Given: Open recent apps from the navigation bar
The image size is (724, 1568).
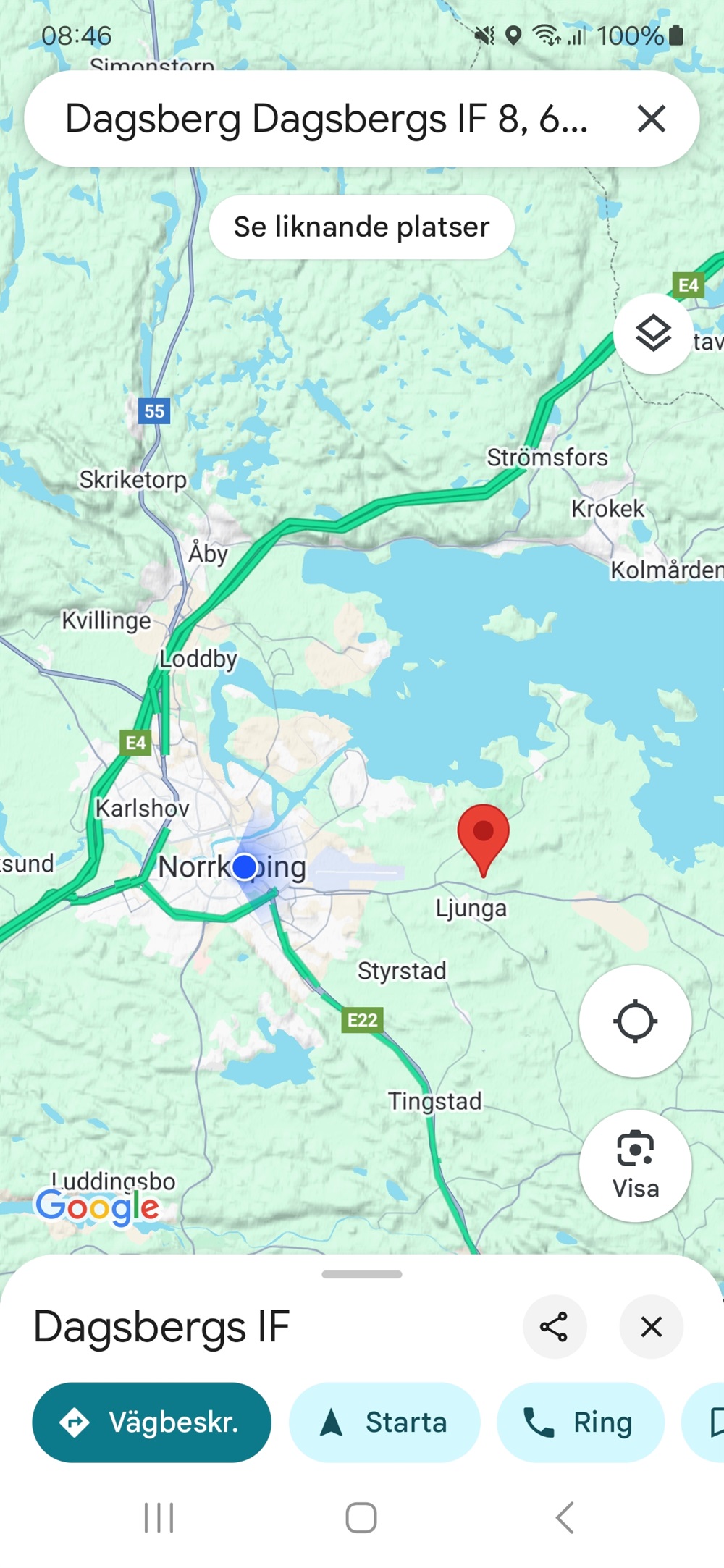Looking at the screenshot, I should (x=159, y=1517).
